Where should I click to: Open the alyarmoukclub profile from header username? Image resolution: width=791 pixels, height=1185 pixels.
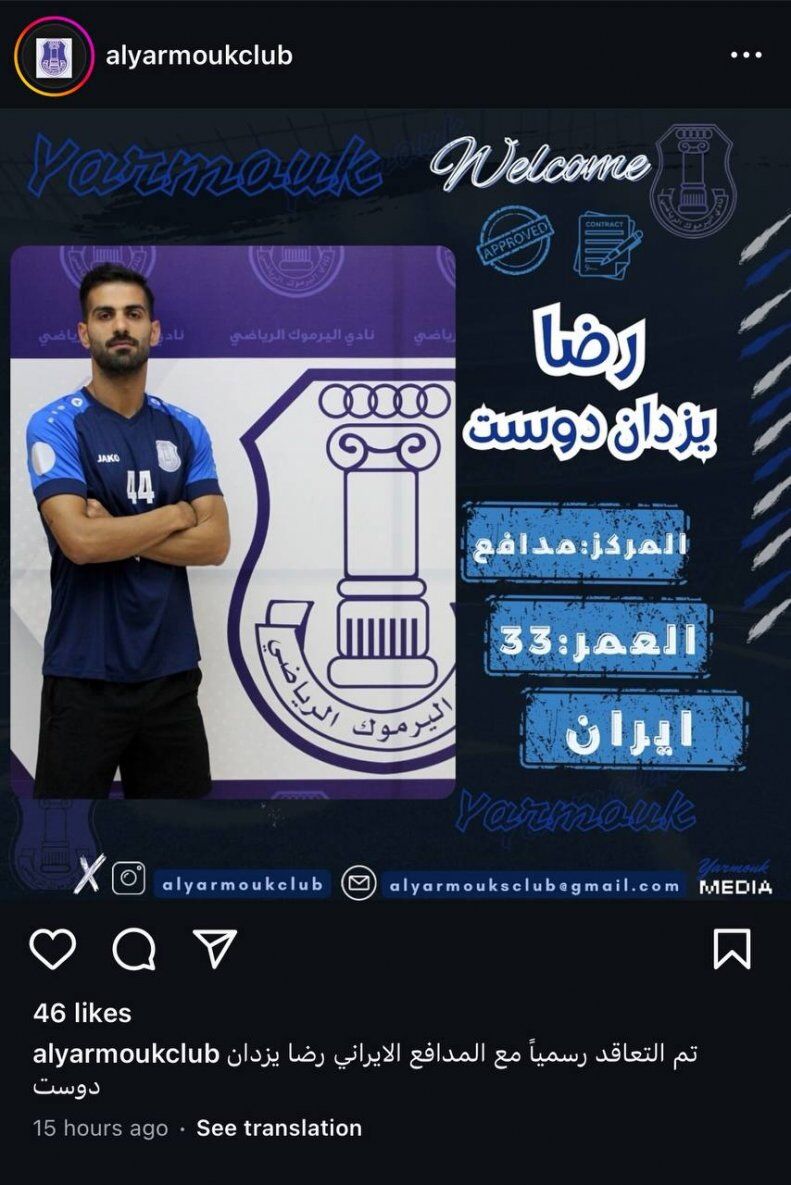199,56
